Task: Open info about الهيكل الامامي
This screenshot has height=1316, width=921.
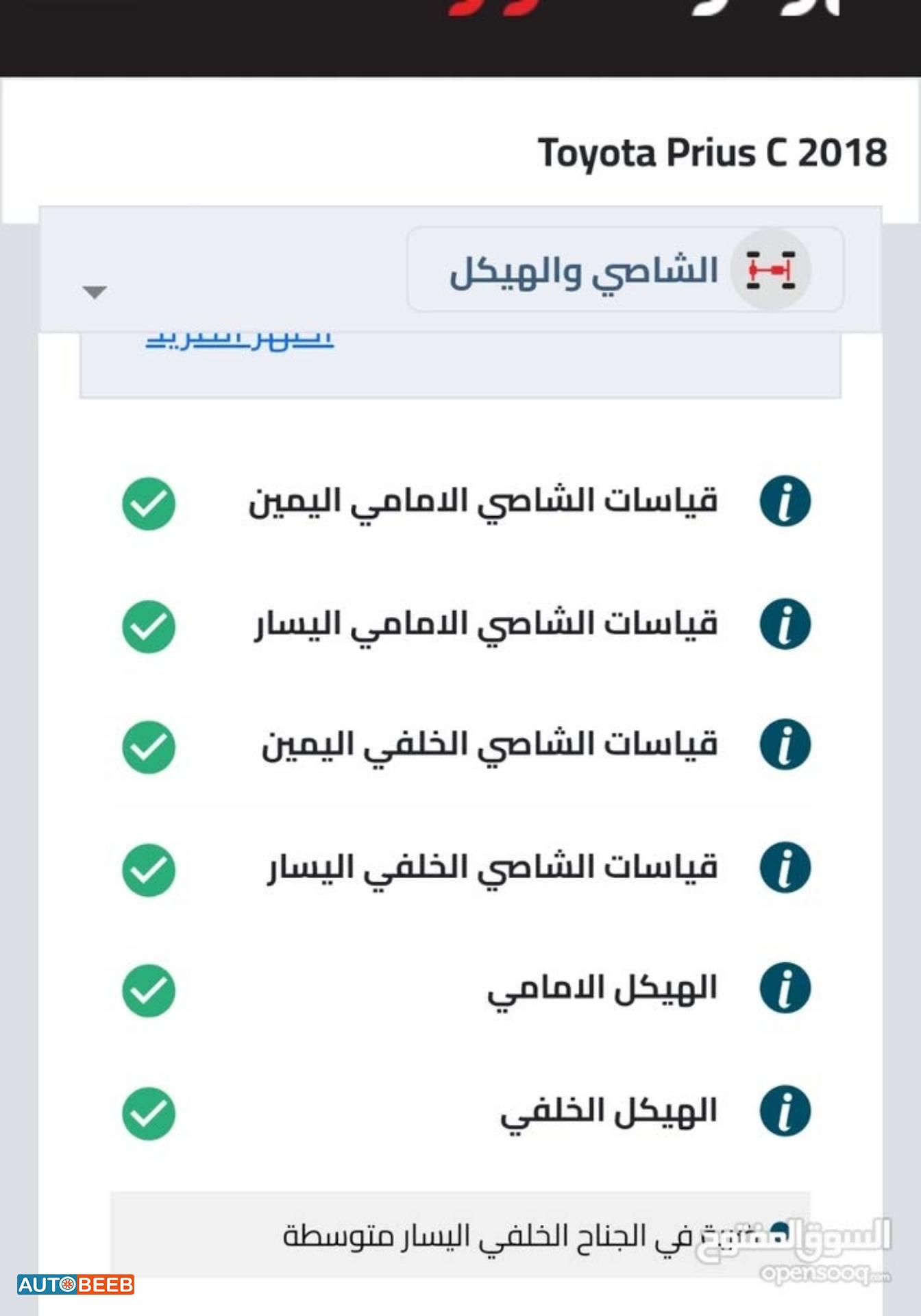Action: point(785,988)
